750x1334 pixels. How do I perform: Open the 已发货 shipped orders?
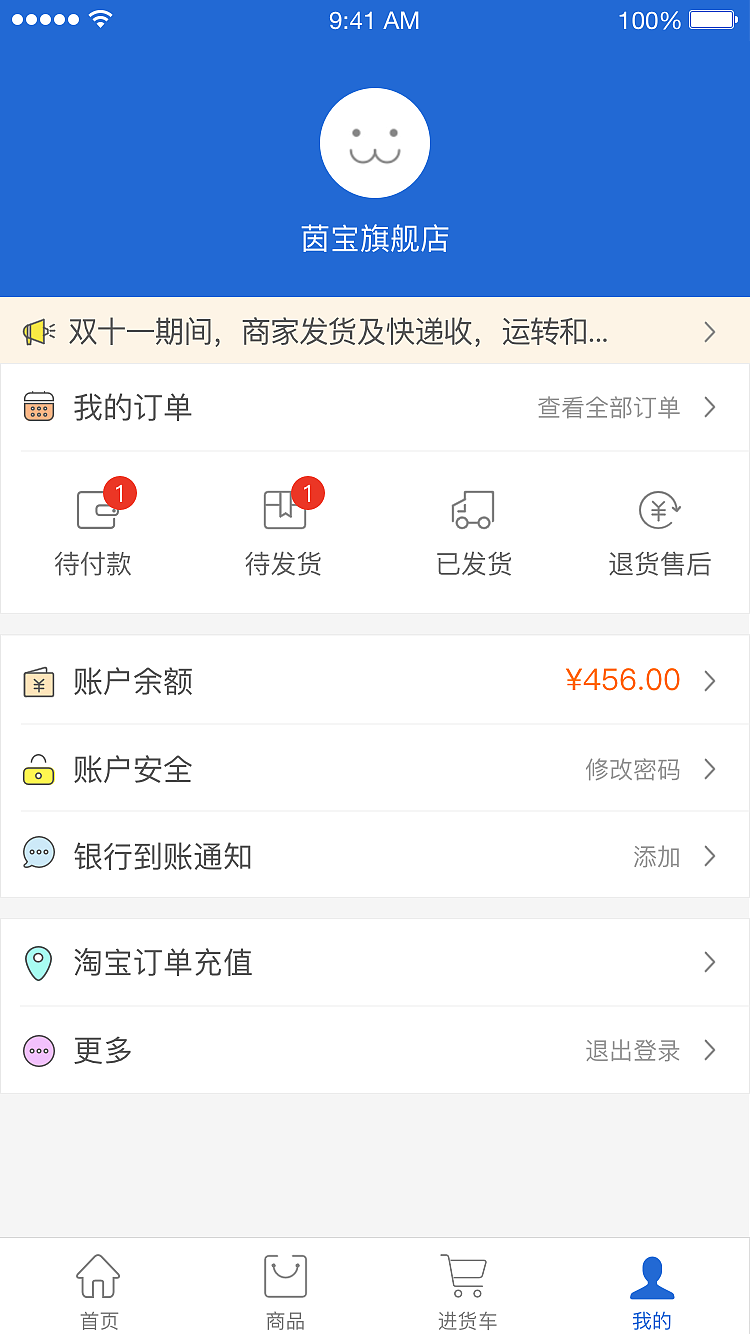[473, 530]
